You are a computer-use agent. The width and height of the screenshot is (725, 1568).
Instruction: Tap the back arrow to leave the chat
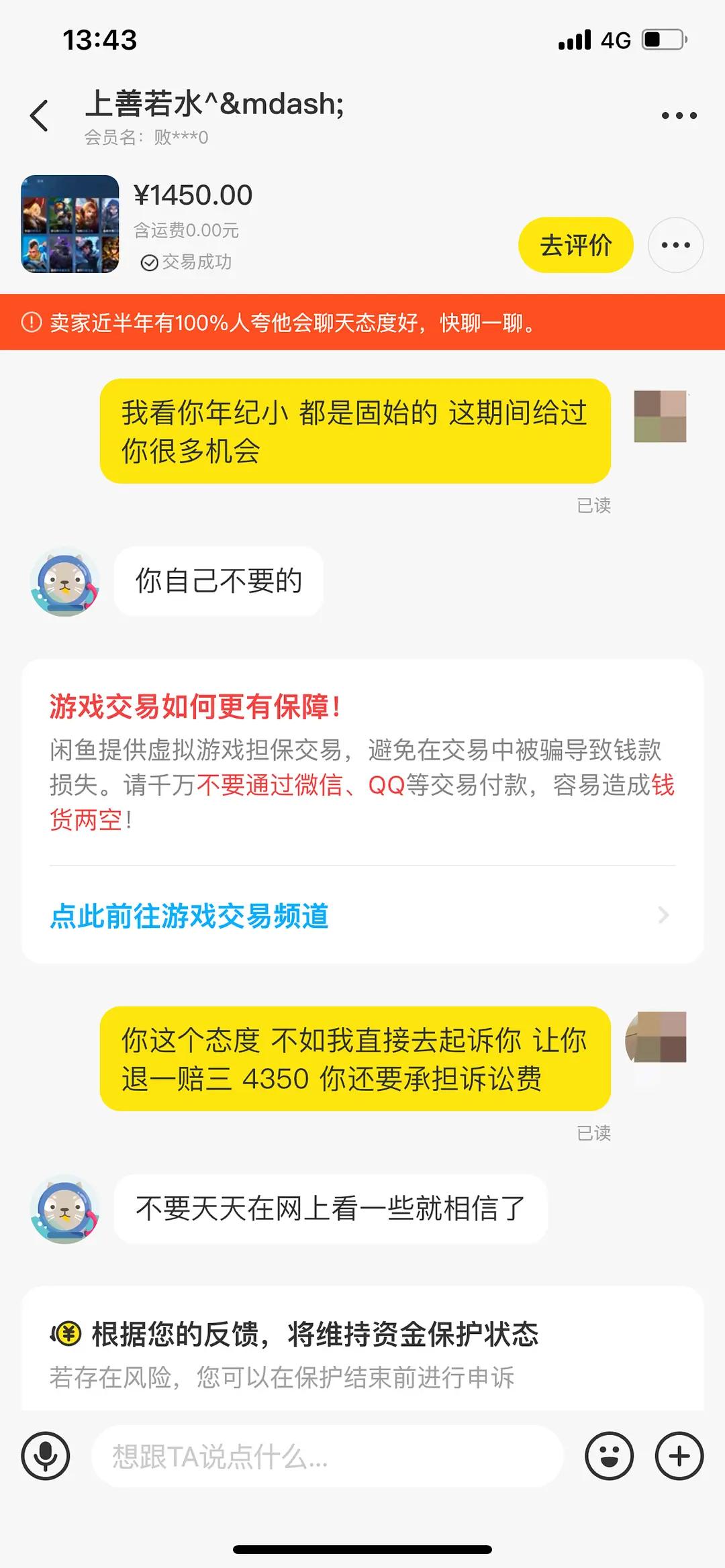pos(39,111)
